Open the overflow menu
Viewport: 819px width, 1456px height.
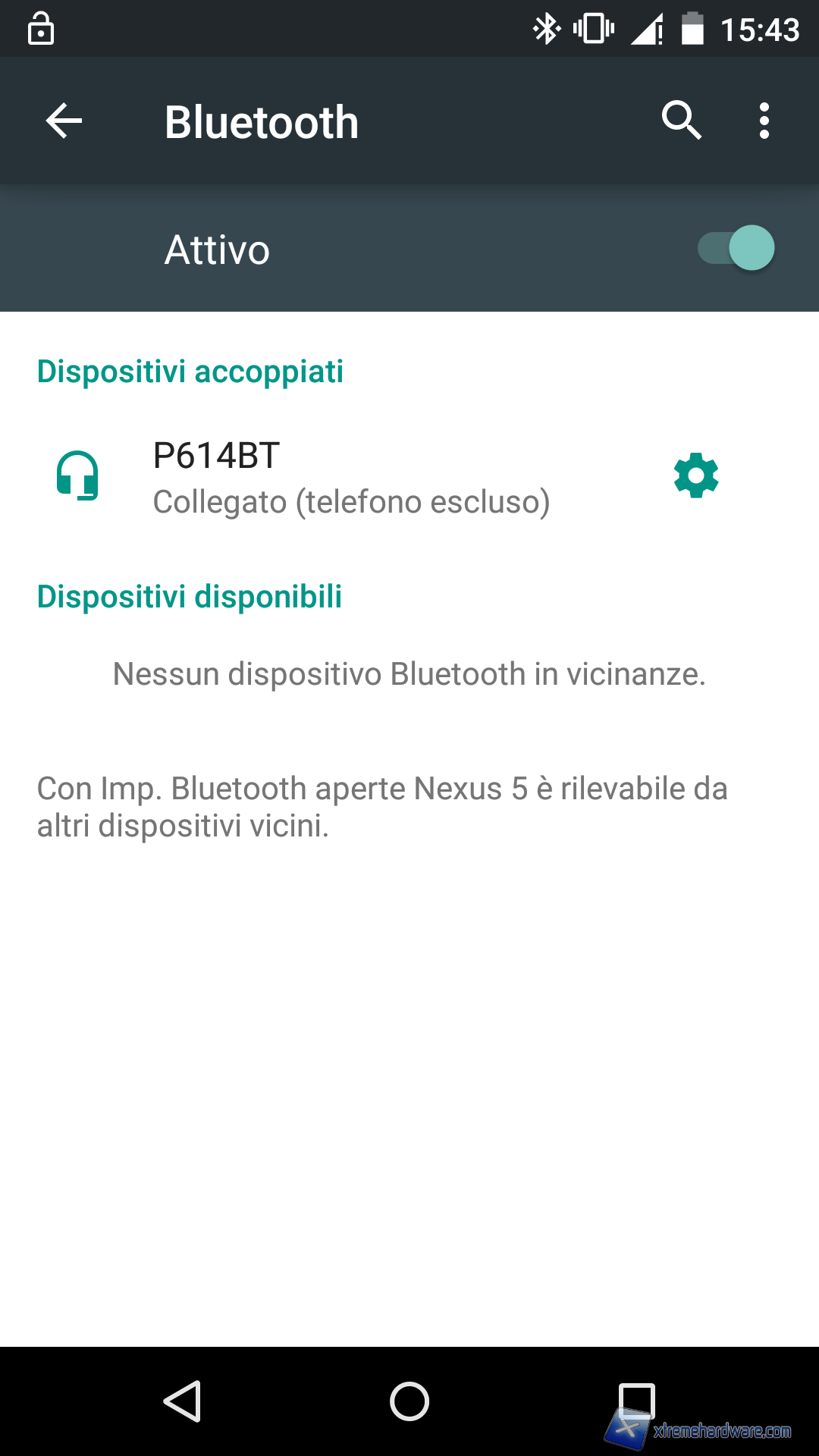click(x=764, y=121)
